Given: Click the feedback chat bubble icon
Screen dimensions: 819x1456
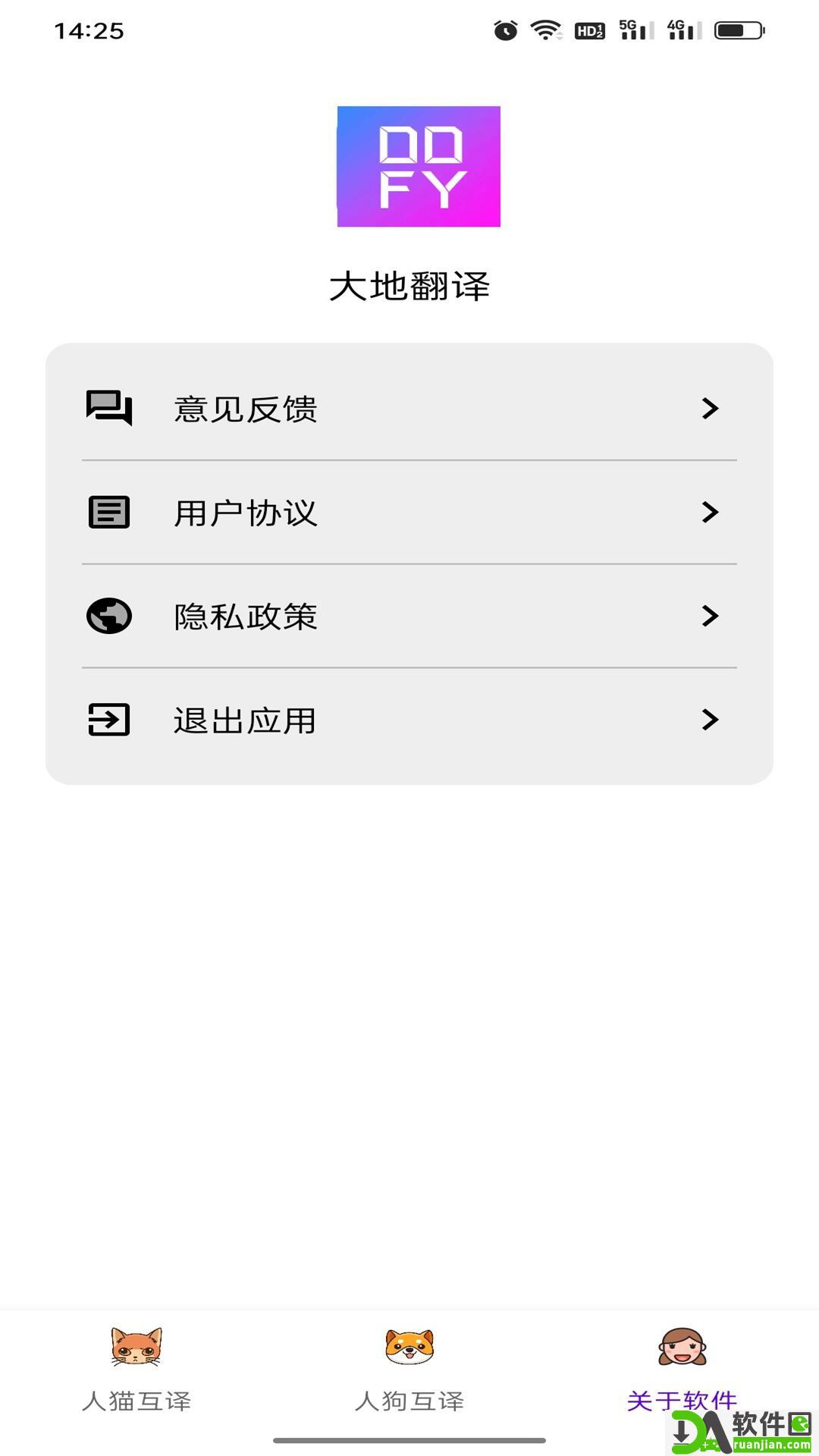Looking at the screenshot, I should 111,409.
